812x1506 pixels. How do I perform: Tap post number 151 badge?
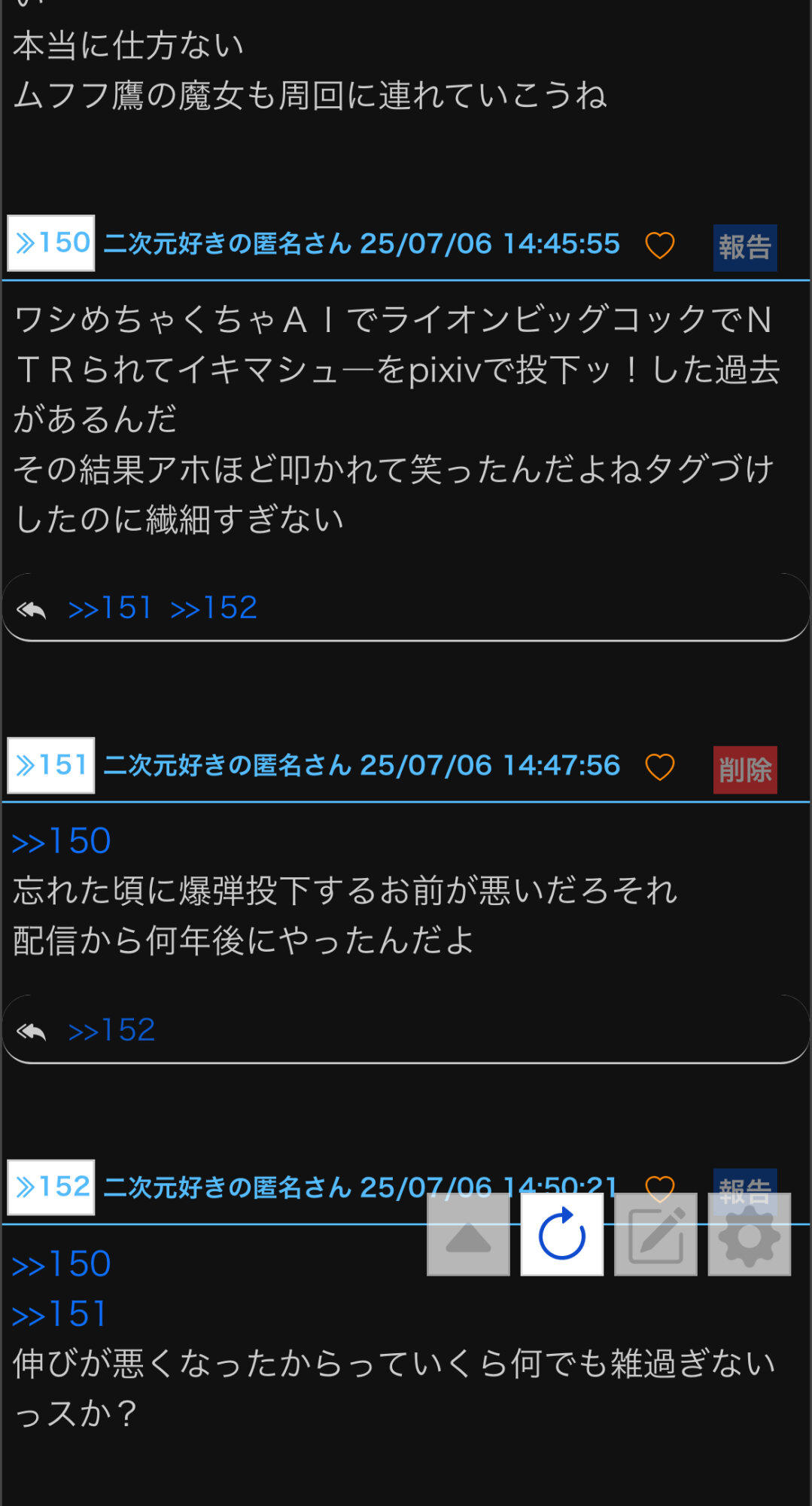tap(51, 765)
